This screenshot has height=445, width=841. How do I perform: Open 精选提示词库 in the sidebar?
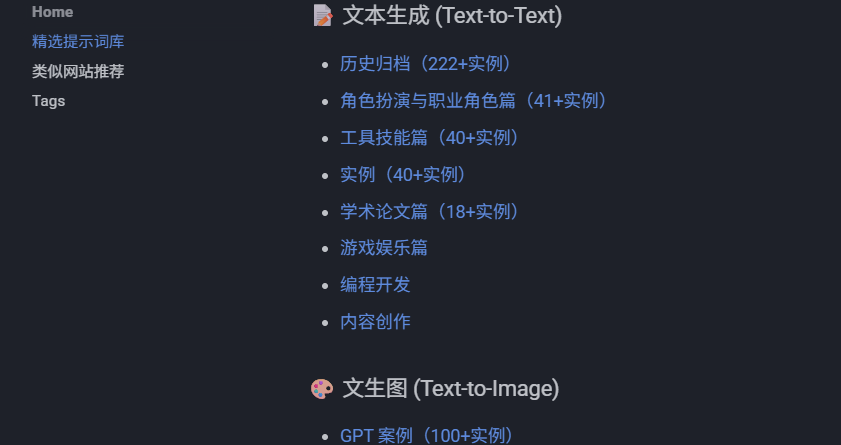pyautogui.click(x=78, y=41)
